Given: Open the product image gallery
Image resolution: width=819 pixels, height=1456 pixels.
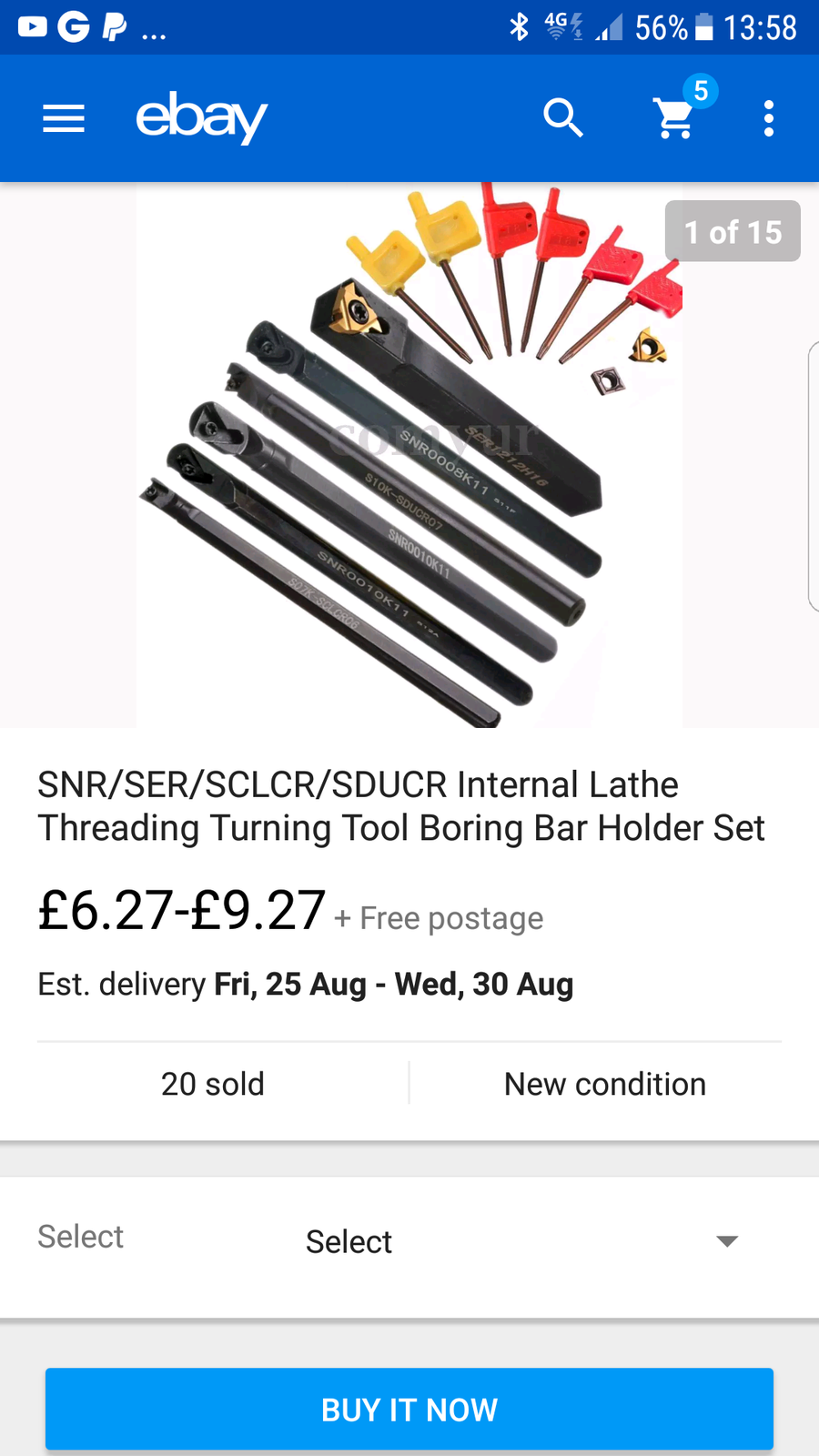Looking at the screenshot, I should tap(409, 455).
